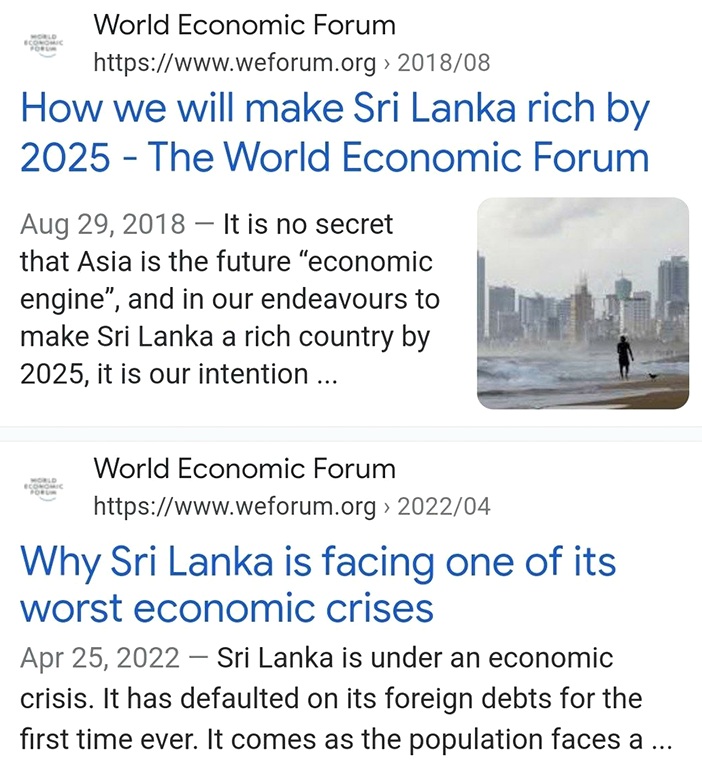
Task: Tap the city skyline thumbnail of the 2018 result
Action: point(582,304)
